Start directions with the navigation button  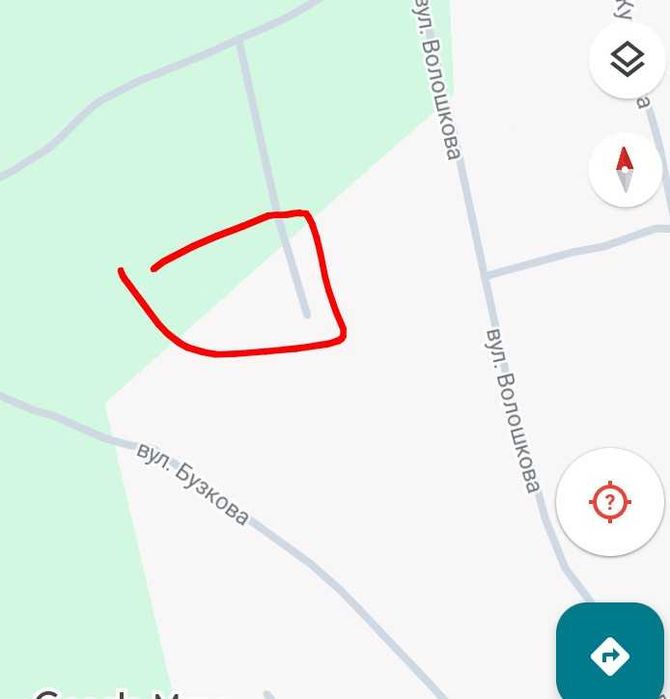(610, 655)
